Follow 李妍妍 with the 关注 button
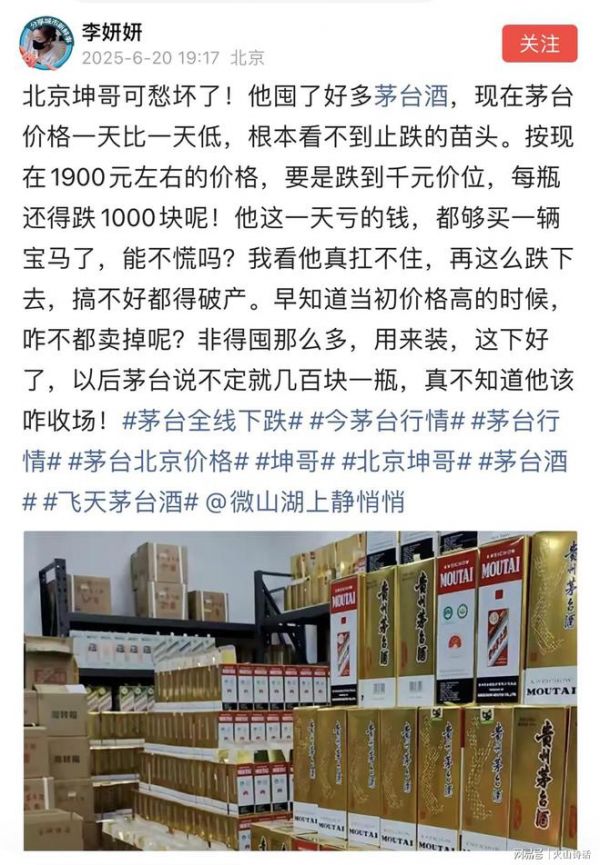Screen dimensions: 600x865 click(540, 43)
